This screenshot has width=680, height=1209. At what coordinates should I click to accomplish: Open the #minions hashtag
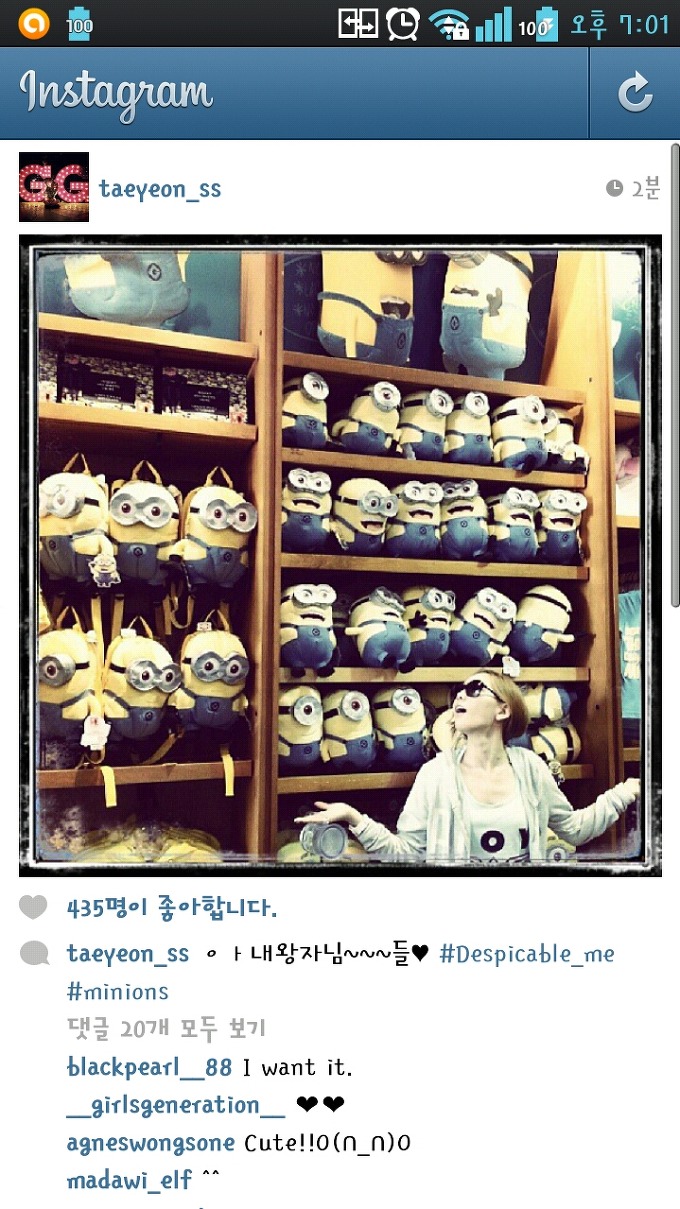click(x=118, y=992)
